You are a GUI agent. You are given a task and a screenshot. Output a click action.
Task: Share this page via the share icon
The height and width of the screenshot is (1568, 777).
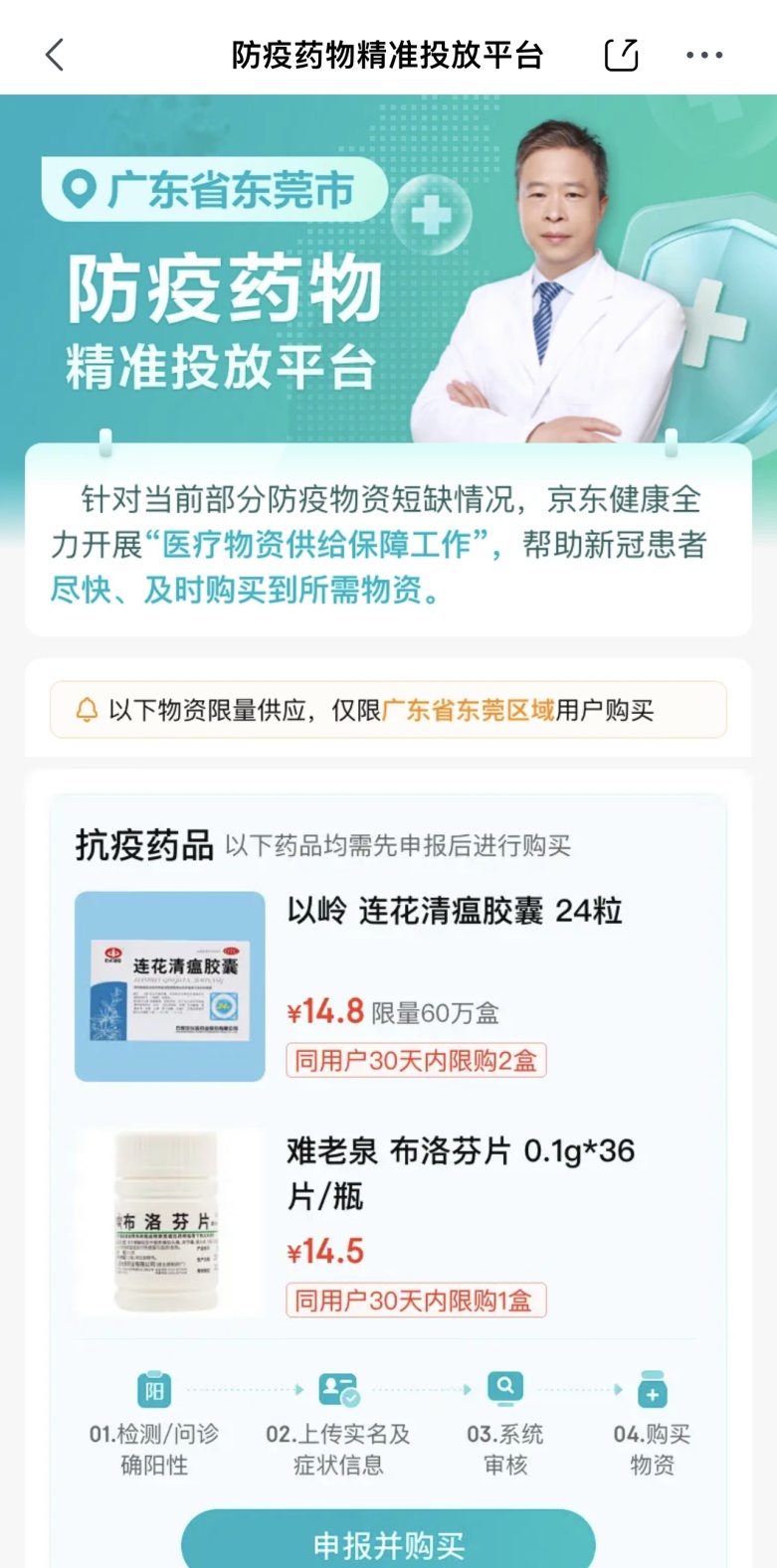(x=622, y=55)
